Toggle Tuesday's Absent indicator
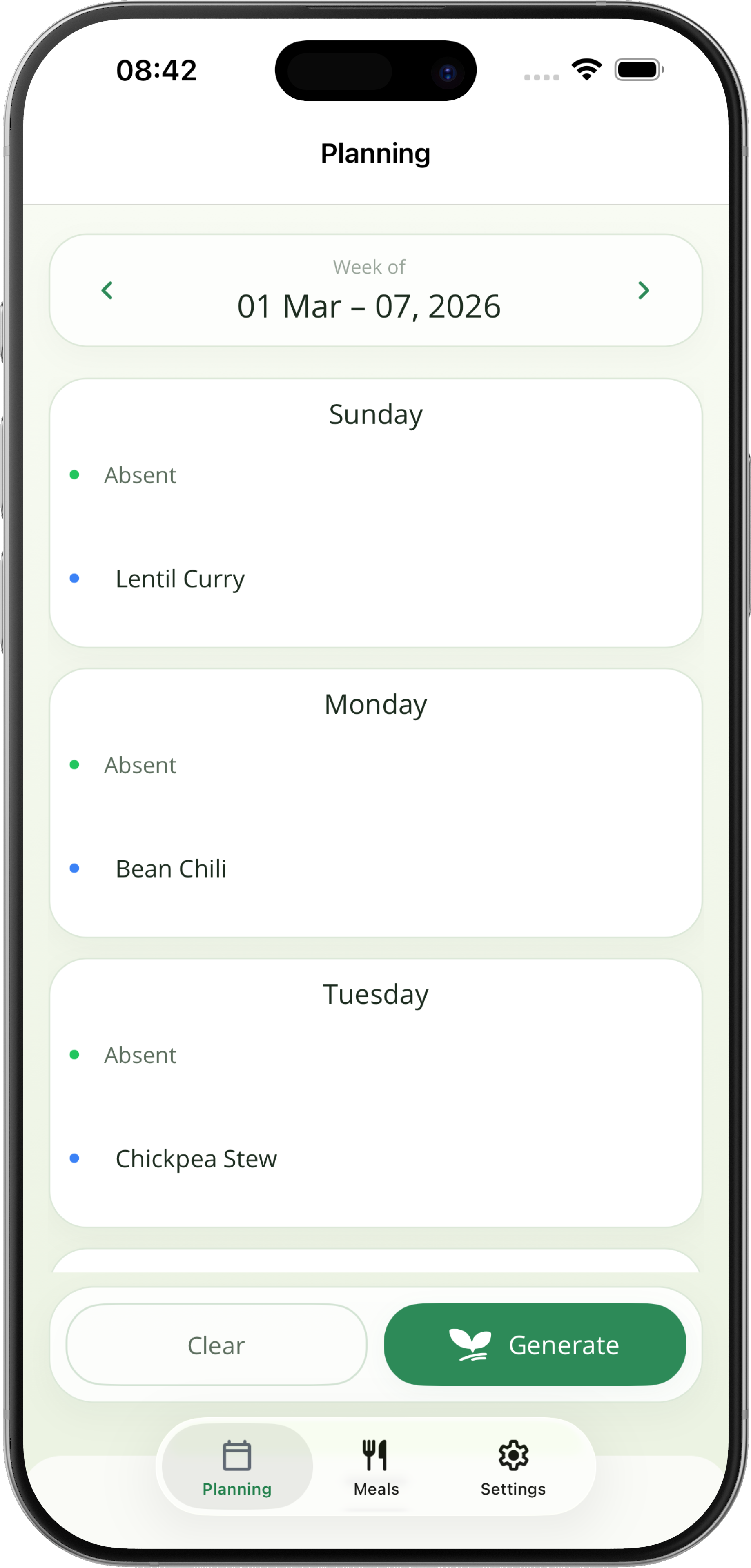 (140, 1055)
